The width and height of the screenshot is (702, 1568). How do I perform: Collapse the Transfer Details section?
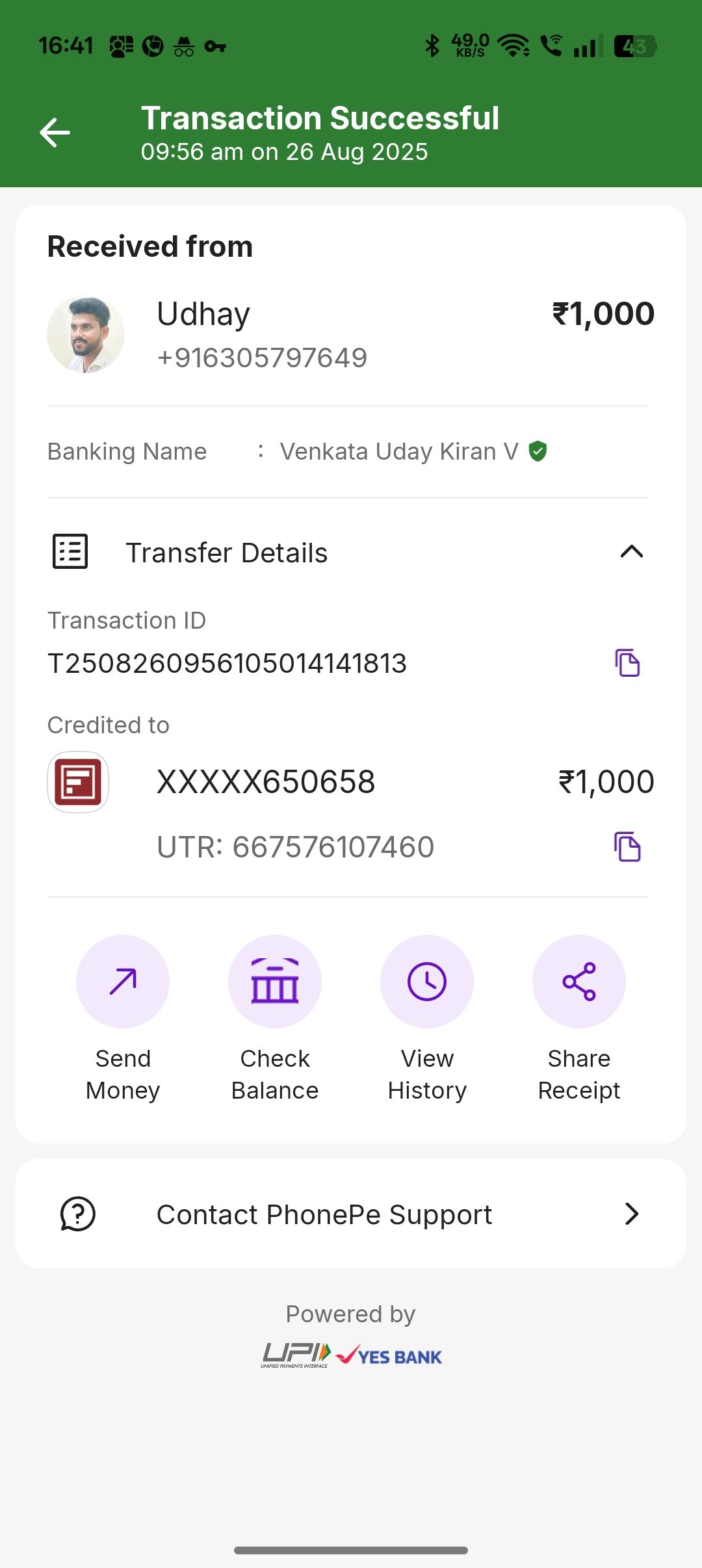click(631, 552)
